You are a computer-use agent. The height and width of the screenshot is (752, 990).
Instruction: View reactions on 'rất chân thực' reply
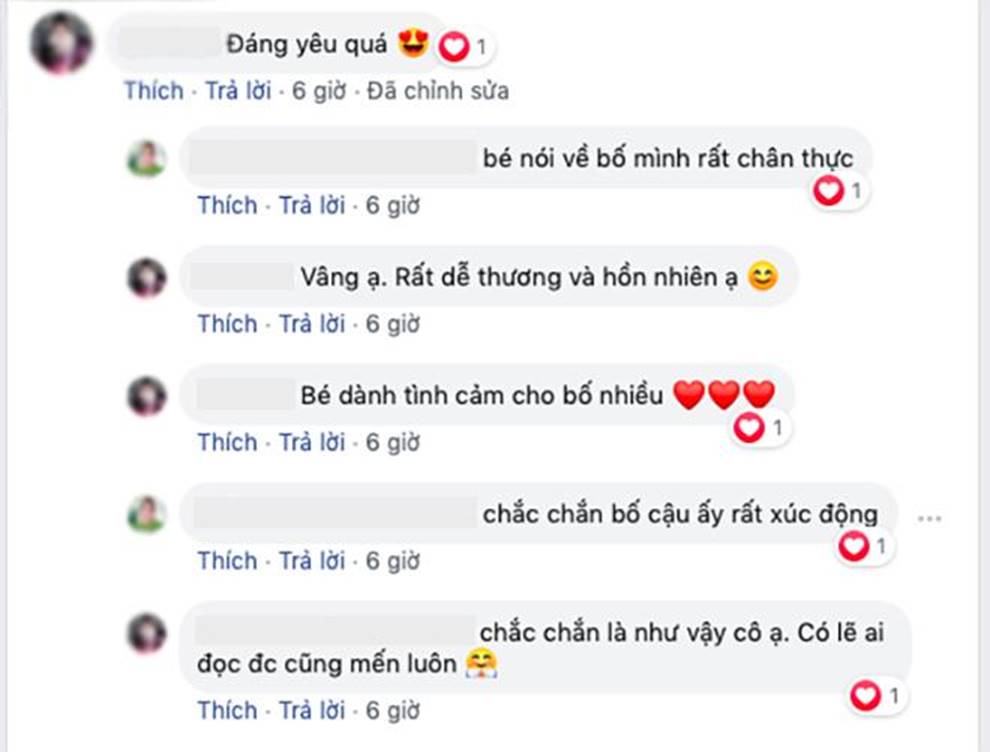pyautogui.click(x=838, y=190)
